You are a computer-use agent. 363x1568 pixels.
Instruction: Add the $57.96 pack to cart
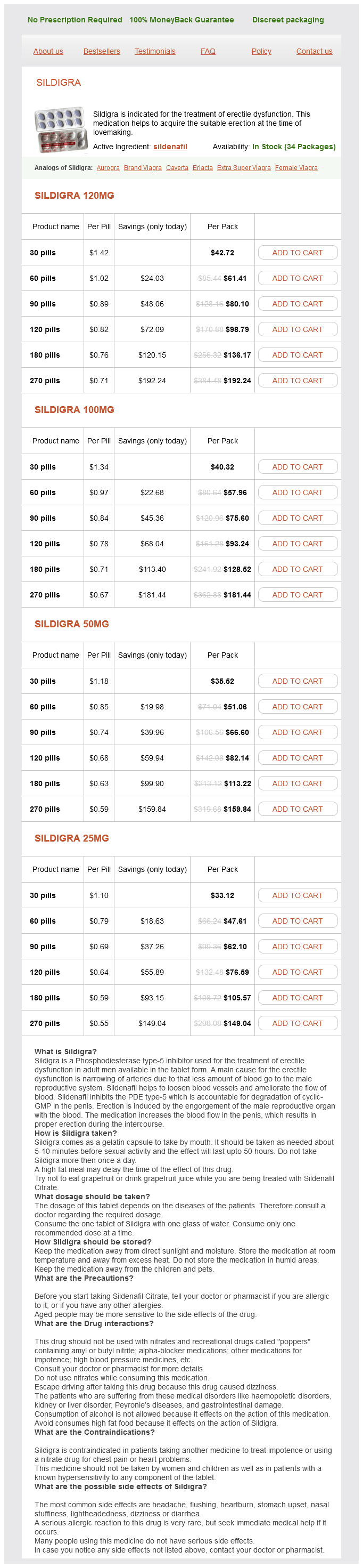tap(296, 492)
